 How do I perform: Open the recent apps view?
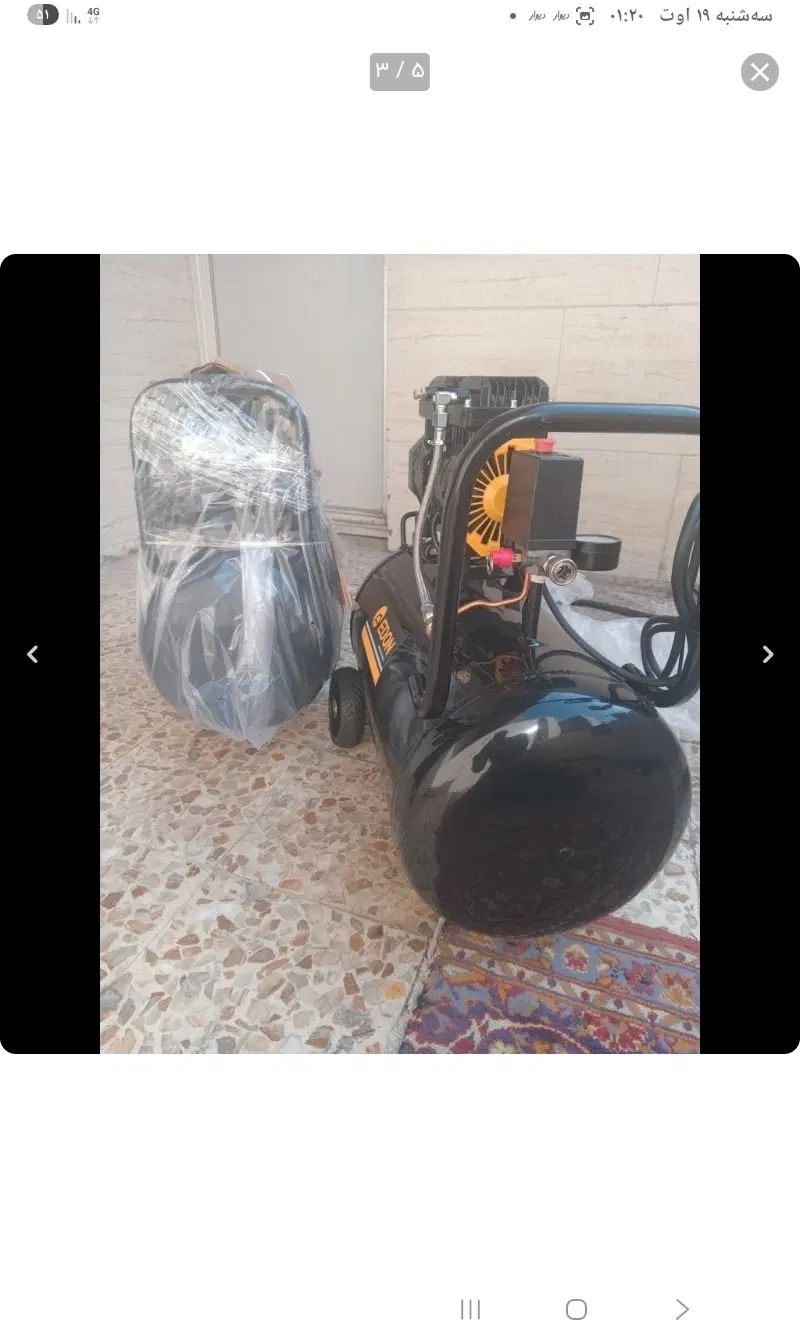click(470, 1309)
